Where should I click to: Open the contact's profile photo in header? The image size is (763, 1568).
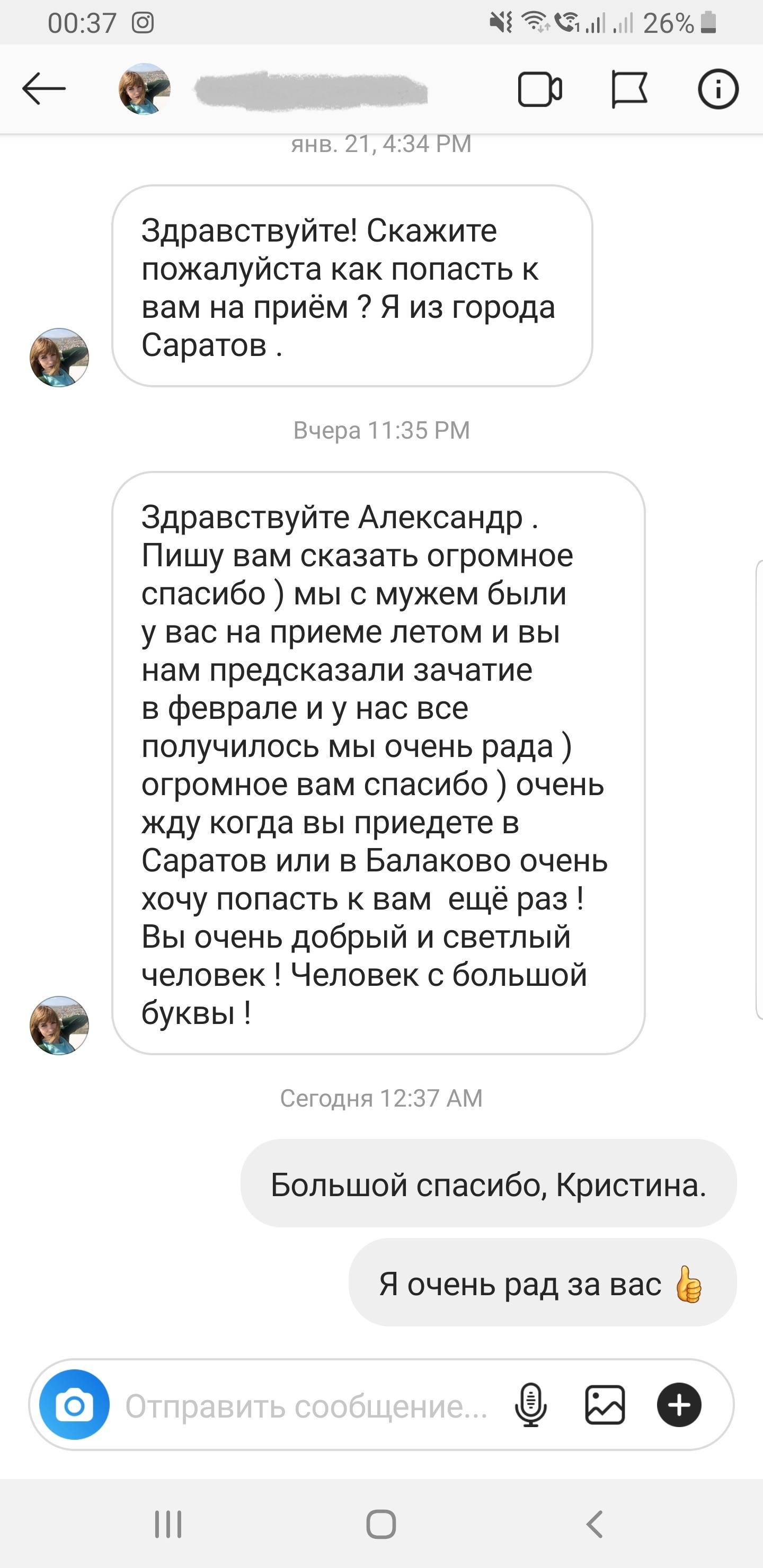[144, 89]
